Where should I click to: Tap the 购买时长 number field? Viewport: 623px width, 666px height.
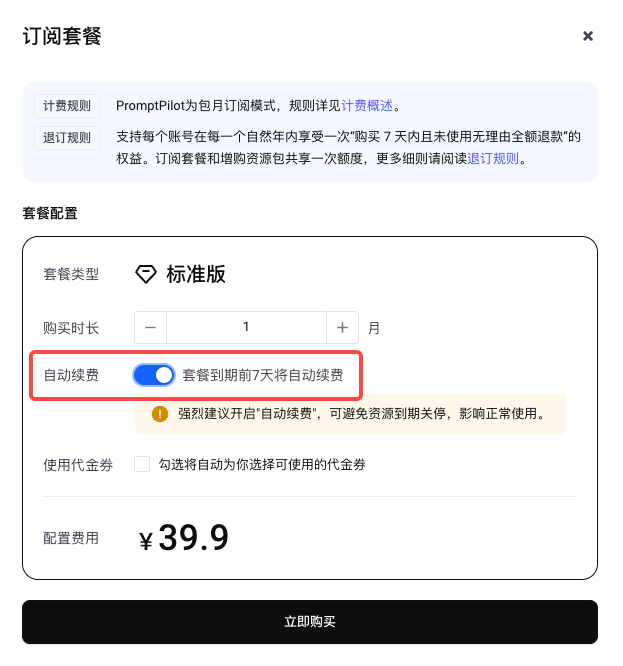point(246,327)
